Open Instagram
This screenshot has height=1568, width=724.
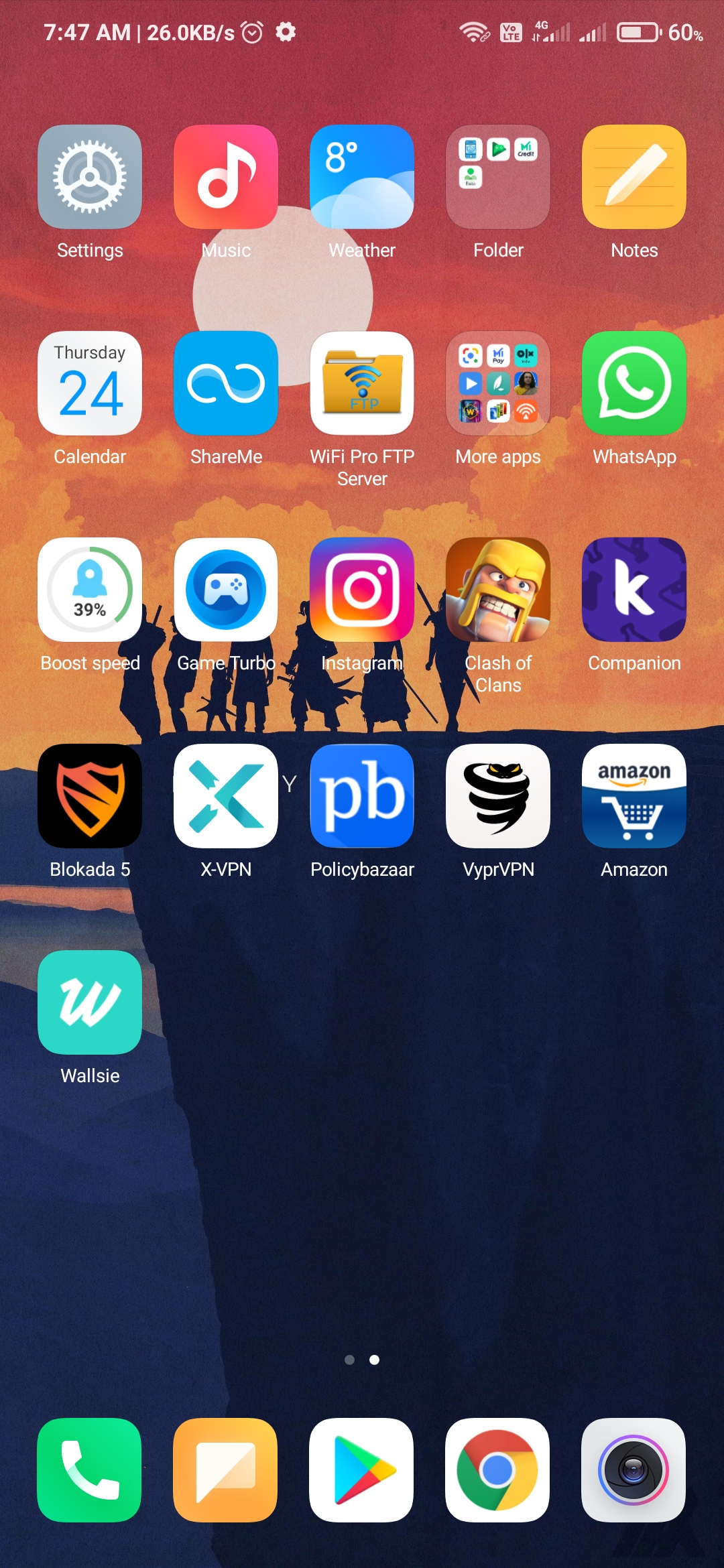pyautogui.click(x=362, y=590)
